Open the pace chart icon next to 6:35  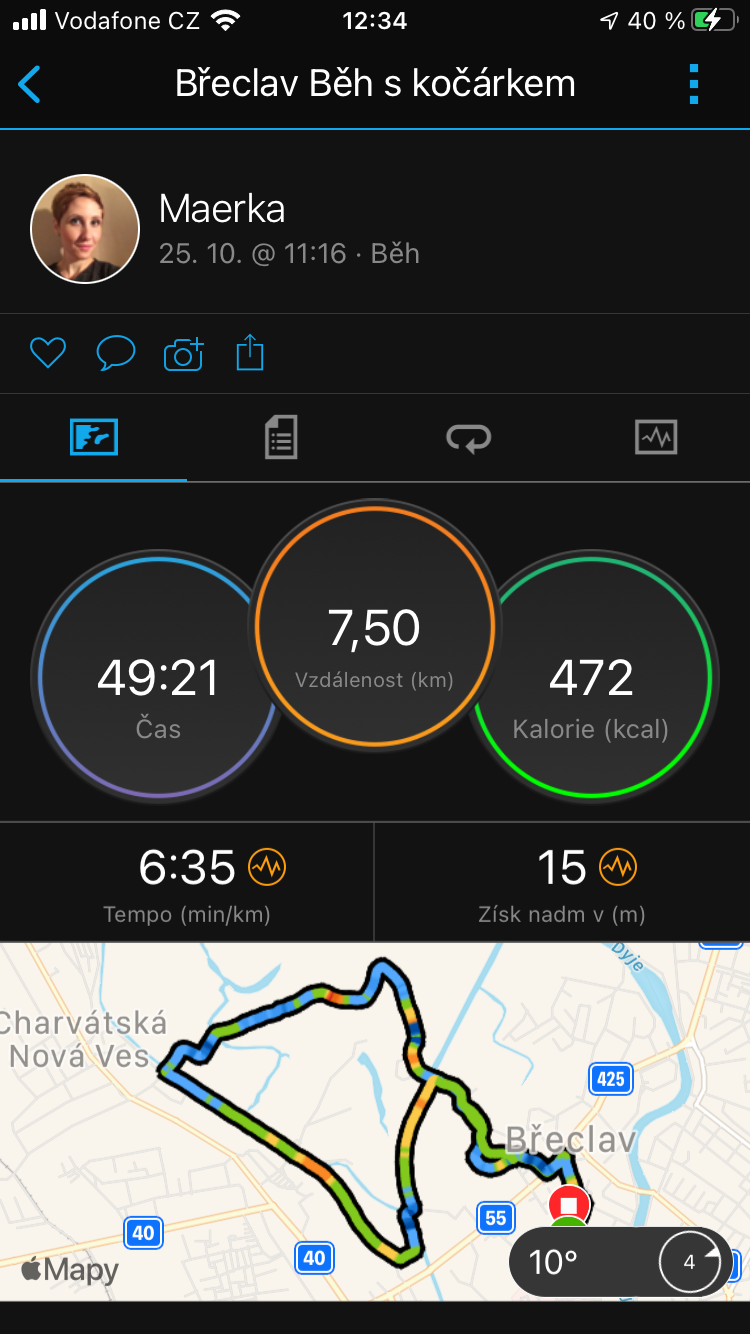click(267, 867)
